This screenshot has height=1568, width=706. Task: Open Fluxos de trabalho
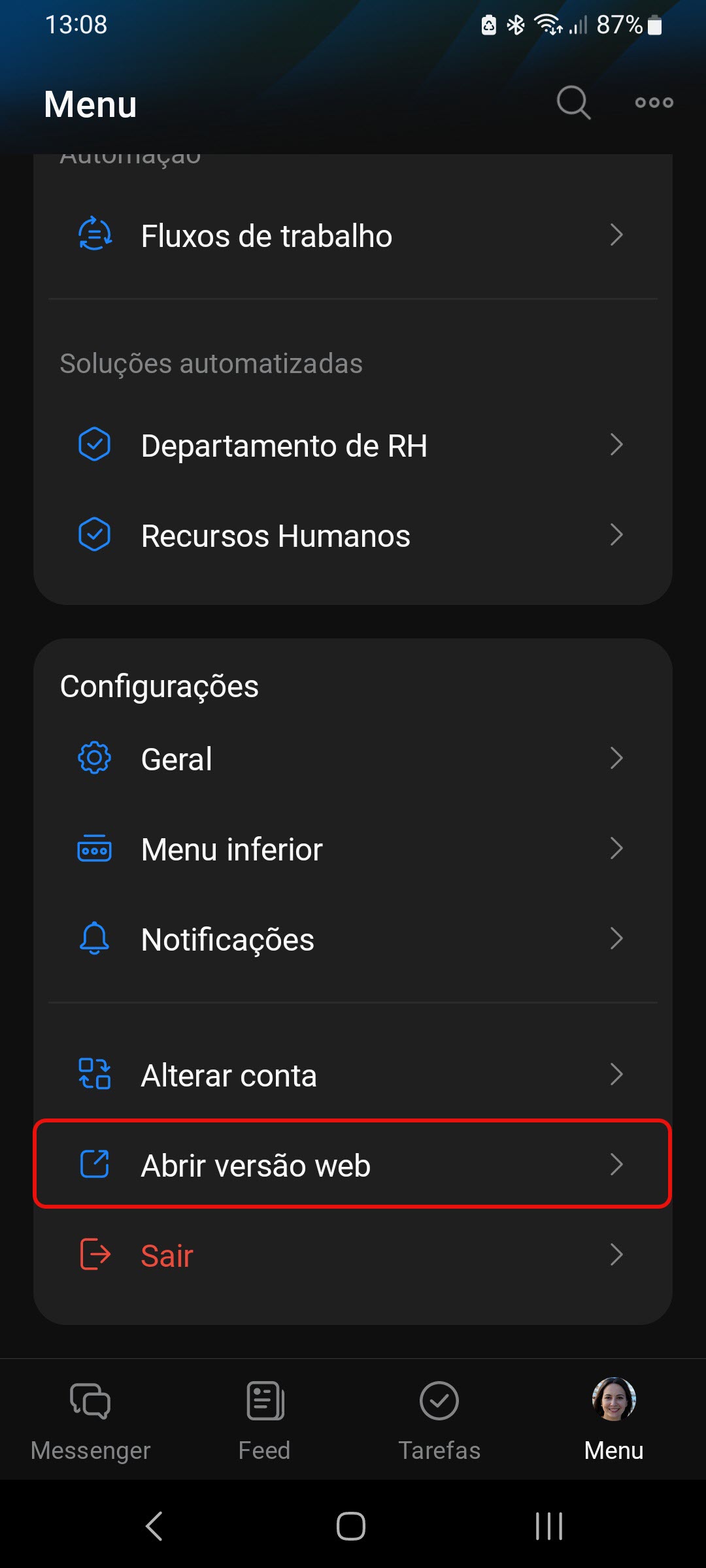(x=352, y=236)
